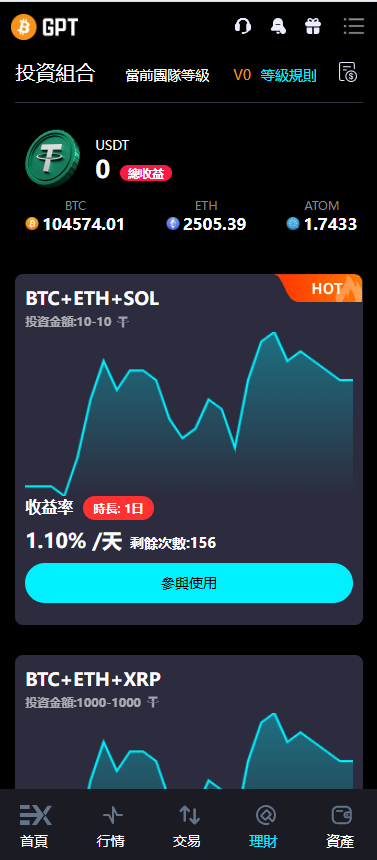Tap 參與使用 on BTC+ETH+SOL plan
Image resolution: width=377 pixels, height=860 pixels.
click(189, 583)
